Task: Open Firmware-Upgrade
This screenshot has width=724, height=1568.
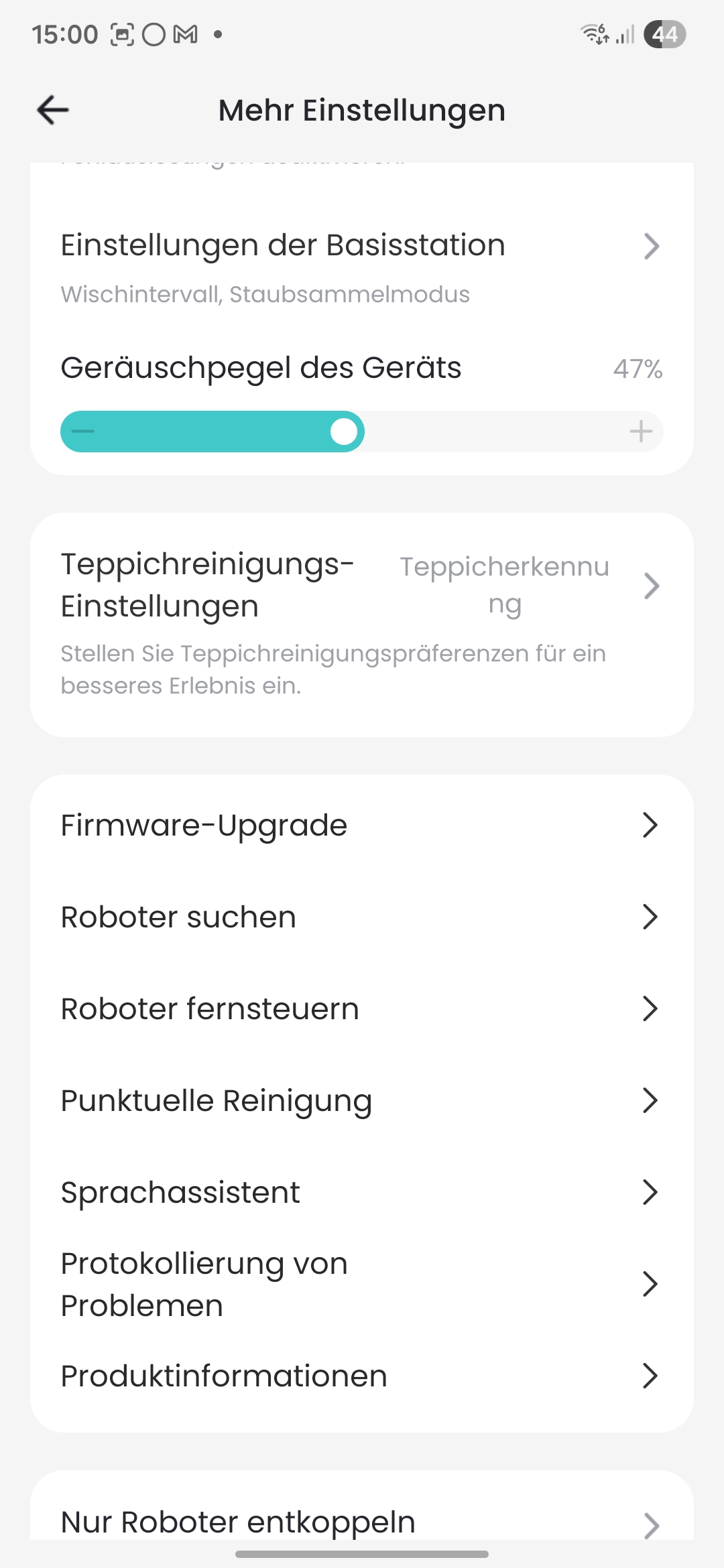Action: click(x=361, y=825)
